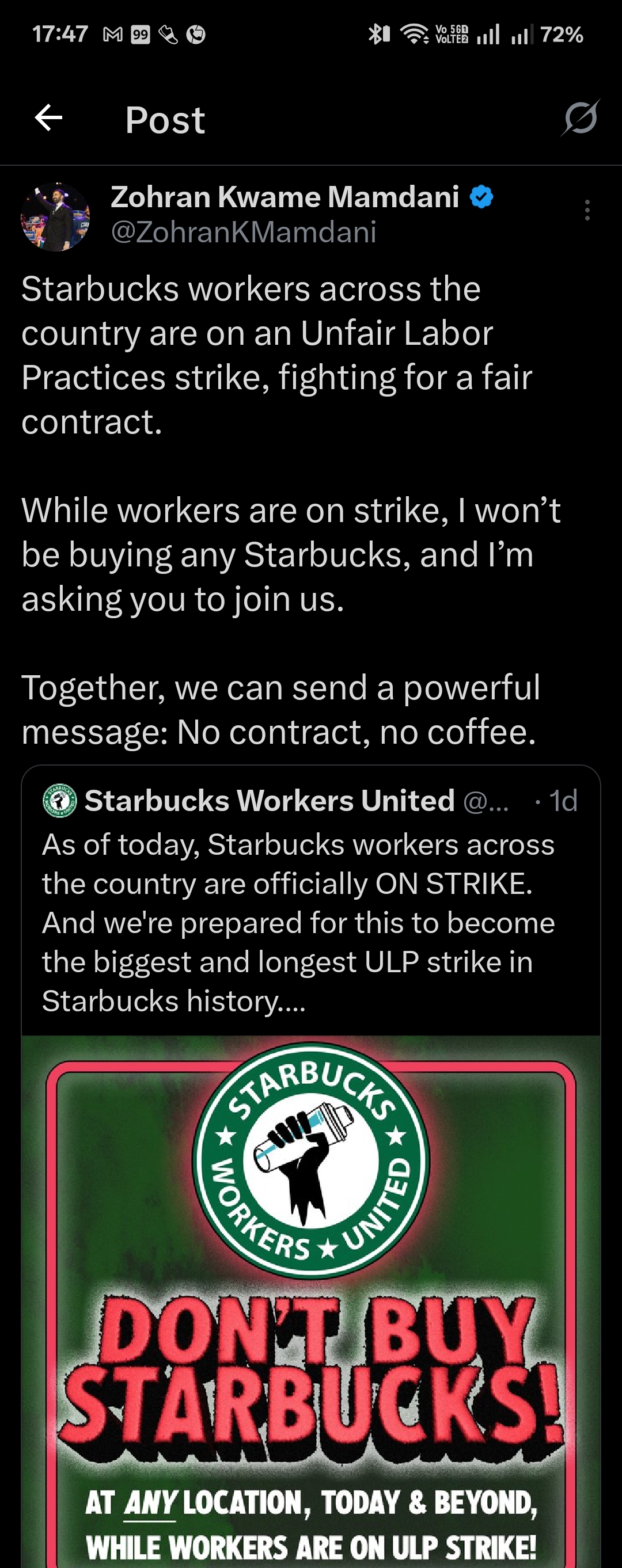Tap the Grok icon in the header

581,118
